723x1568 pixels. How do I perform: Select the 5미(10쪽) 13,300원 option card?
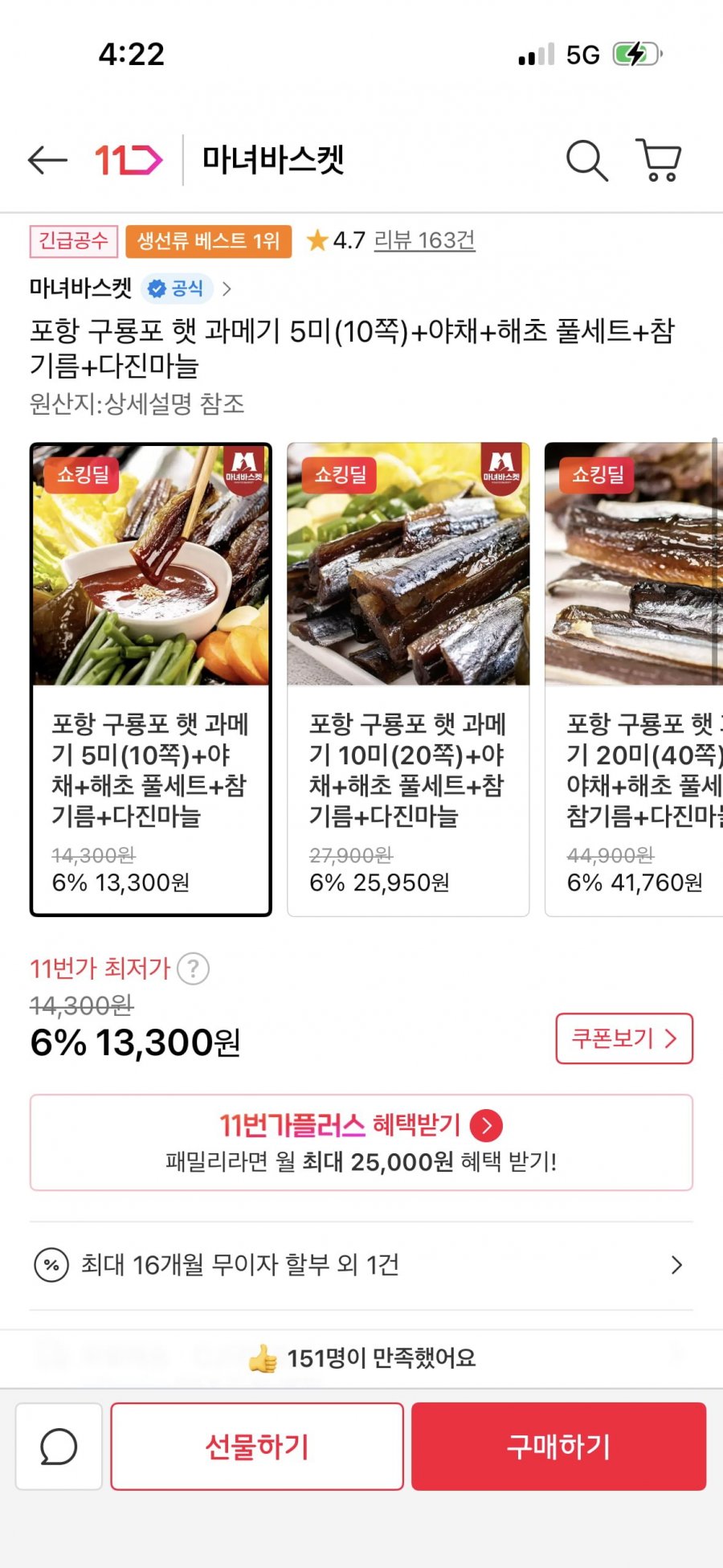tap(151, 679)
